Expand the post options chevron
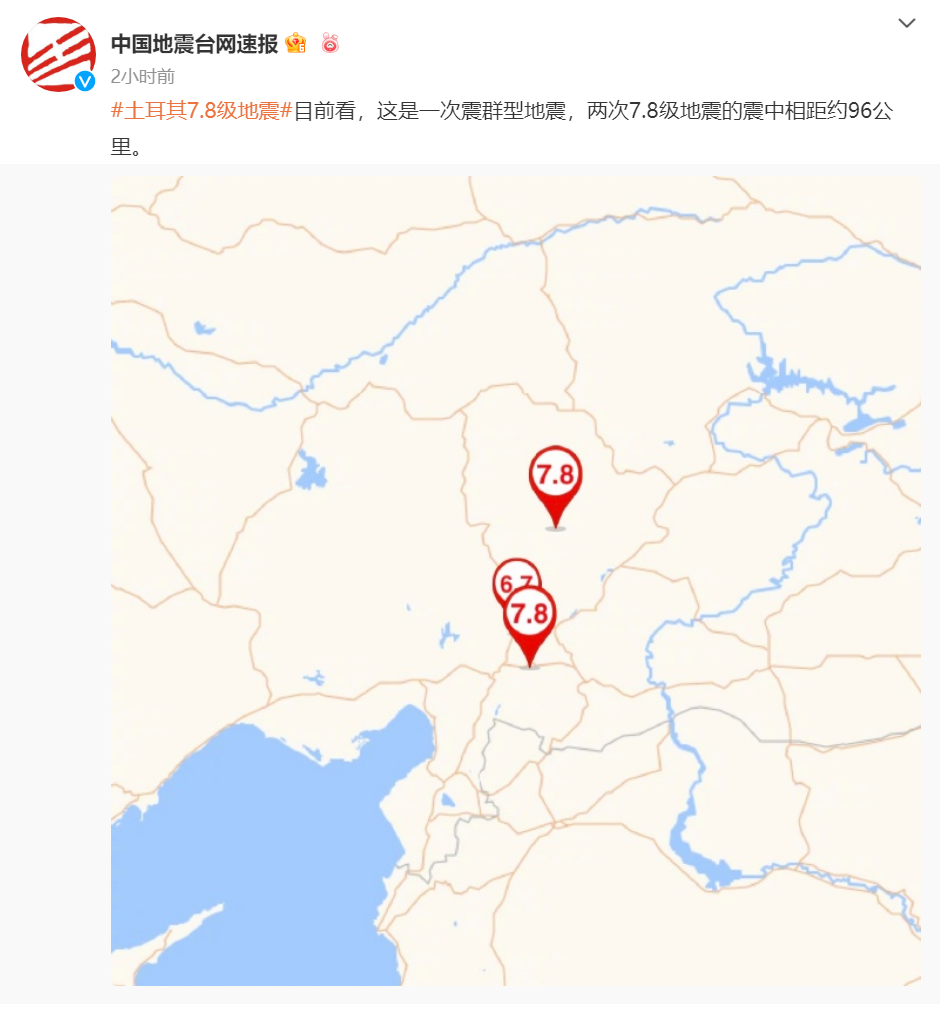The width and height of the screenshot is (940, 1010). point(906,23)
